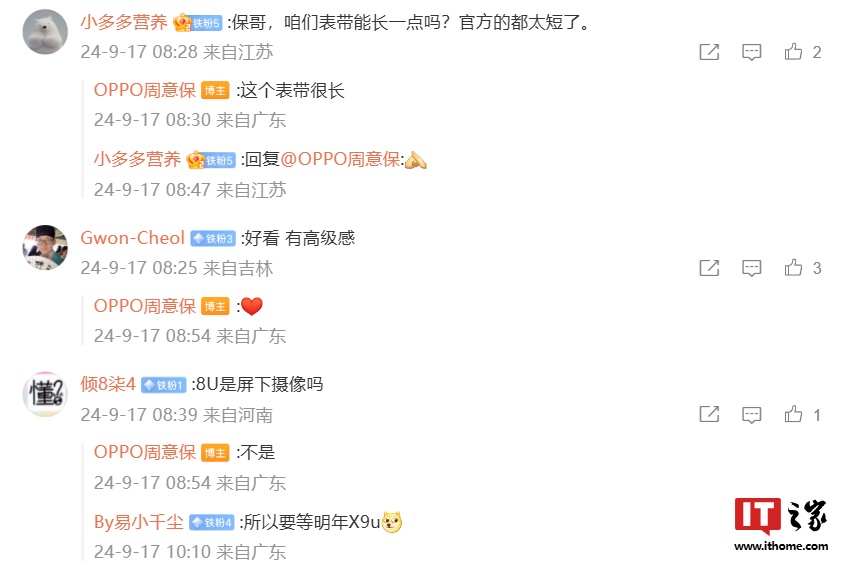842x570 pixels.
Task: Share 小多多营养's comment
Action: click(709, 52)
